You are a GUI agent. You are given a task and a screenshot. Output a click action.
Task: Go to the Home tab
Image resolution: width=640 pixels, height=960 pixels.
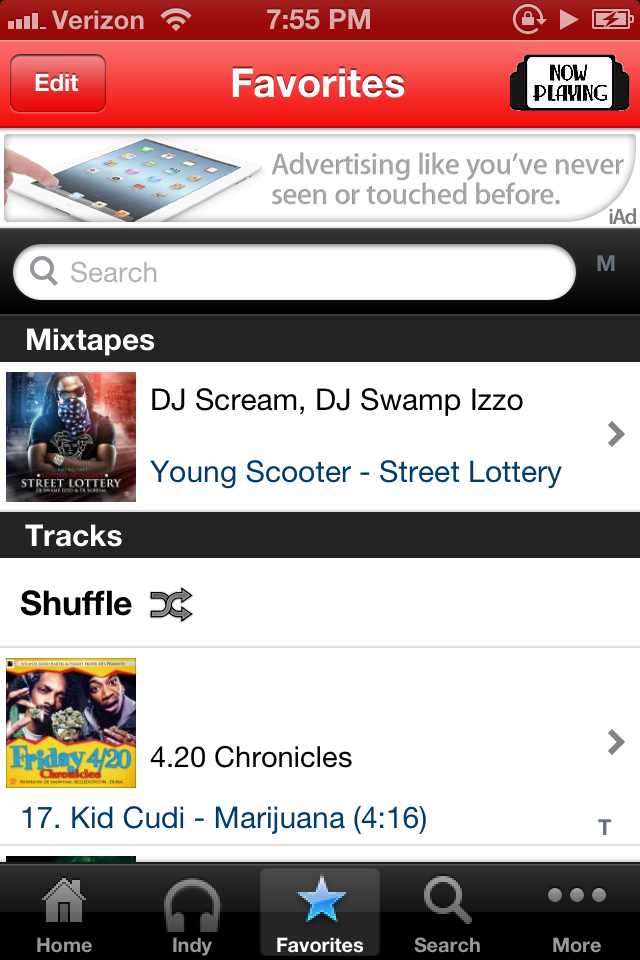click(64, 914)
